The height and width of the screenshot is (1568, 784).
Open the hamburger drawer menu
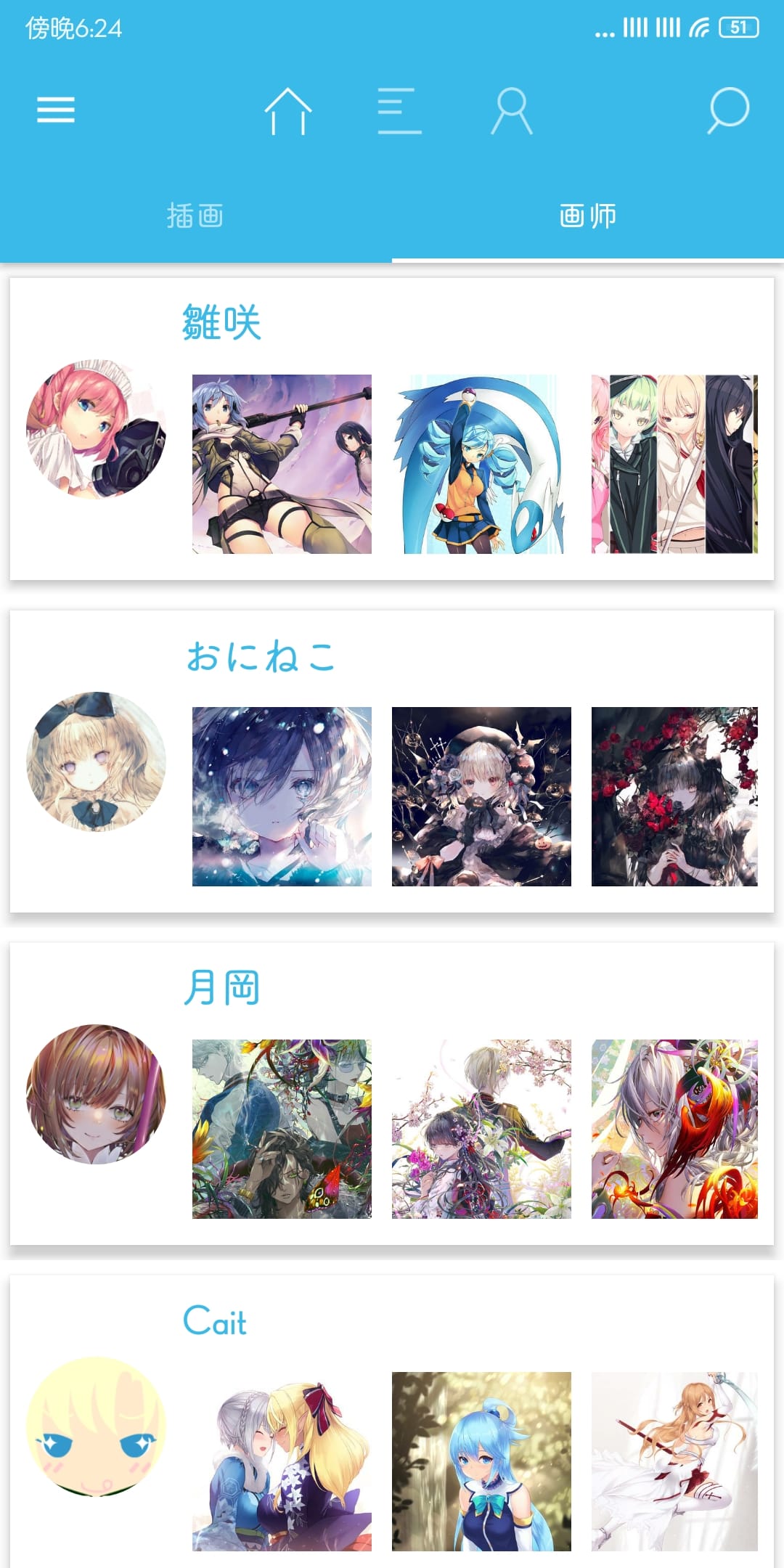pos(56,110)
